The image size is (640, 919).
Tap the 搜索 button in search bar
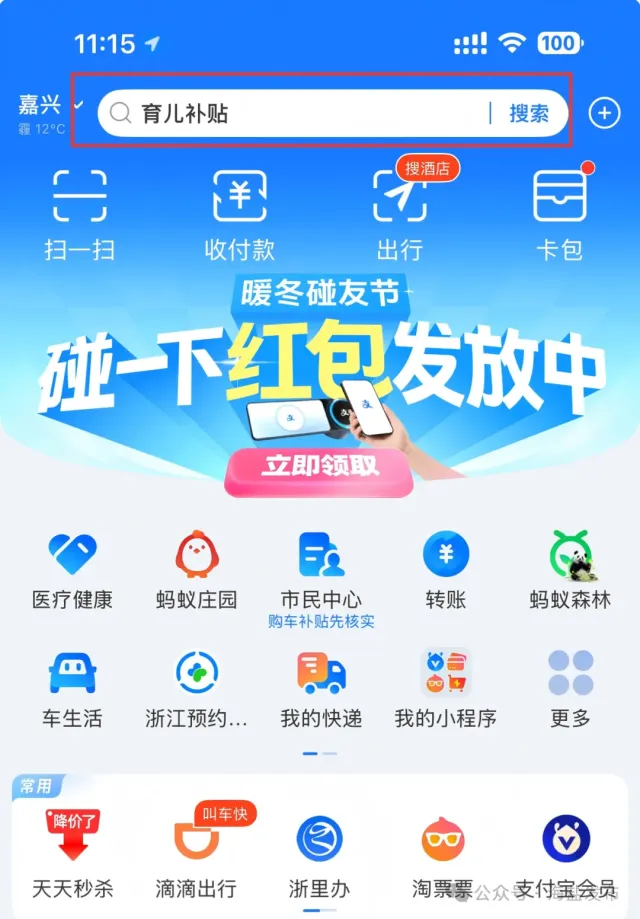pyautogui.click(x=528, y=113)
